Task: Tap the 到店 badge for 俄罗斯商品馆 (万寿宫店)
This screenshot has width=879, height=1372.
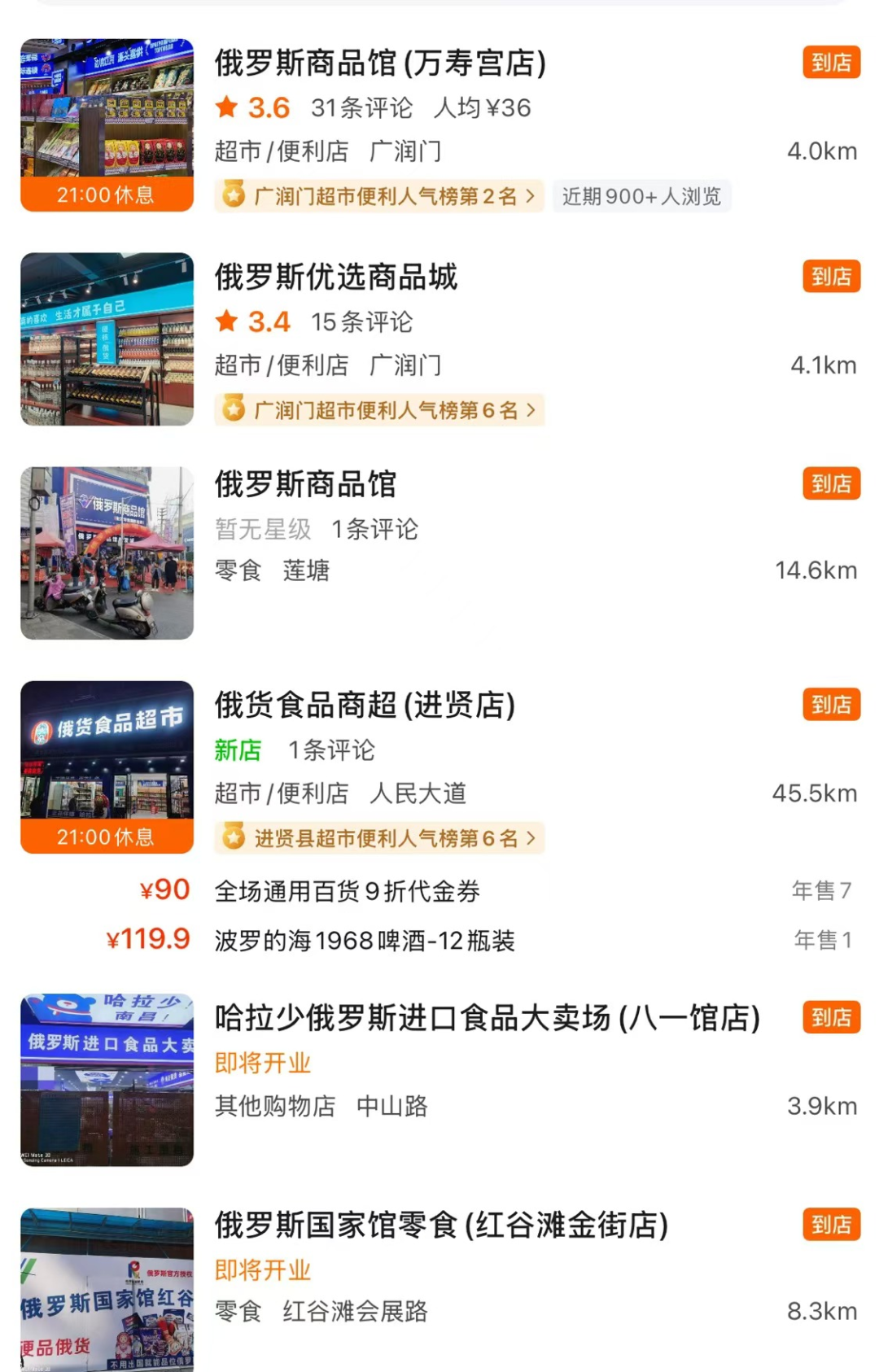Action: [x=831, y=63]
